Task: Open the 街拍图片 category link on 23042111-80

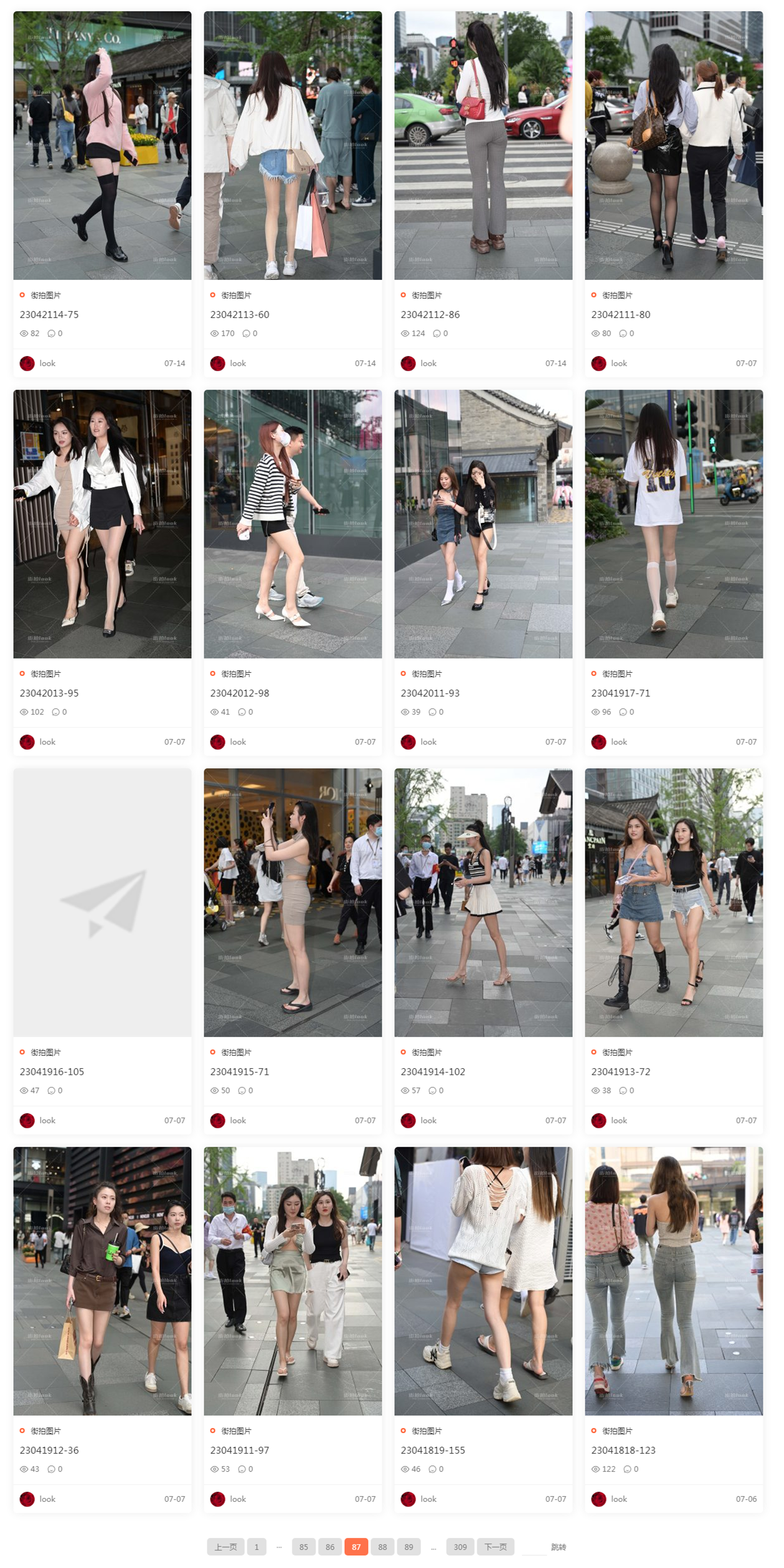Action: click(x=617, y=295)
